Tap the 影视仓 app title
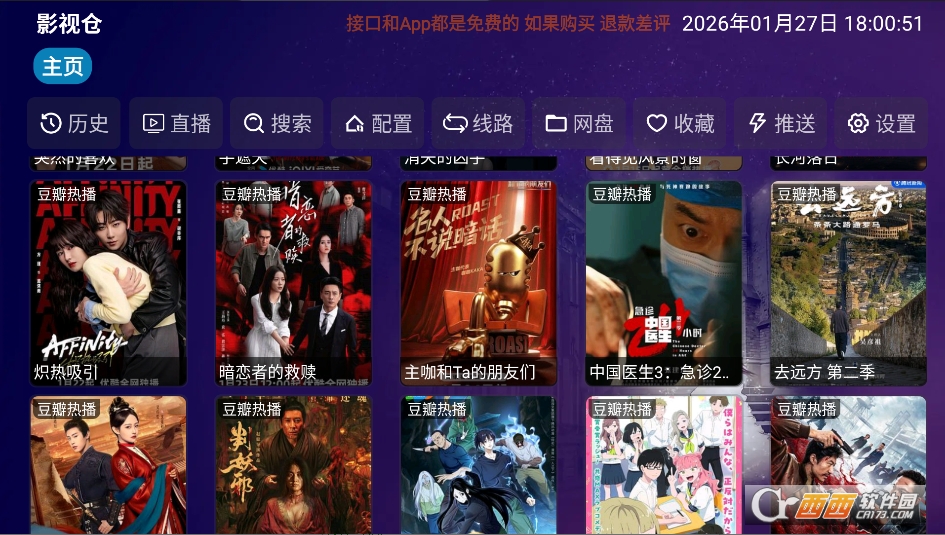 pos(69,24)
